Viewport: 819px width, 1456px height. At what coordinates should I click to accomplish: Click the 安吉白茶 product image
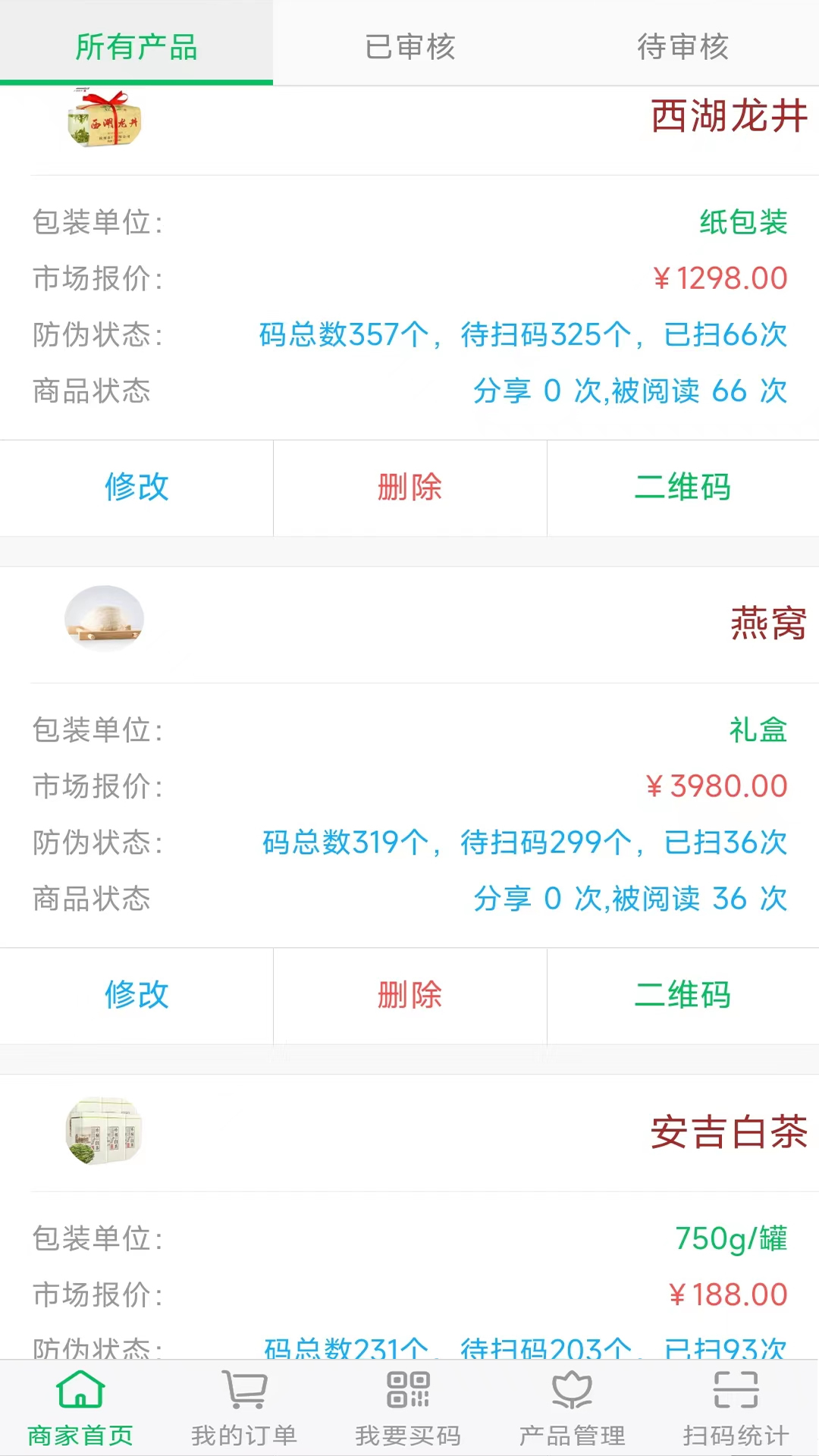pyautogui.click(x=104, y=1131)
